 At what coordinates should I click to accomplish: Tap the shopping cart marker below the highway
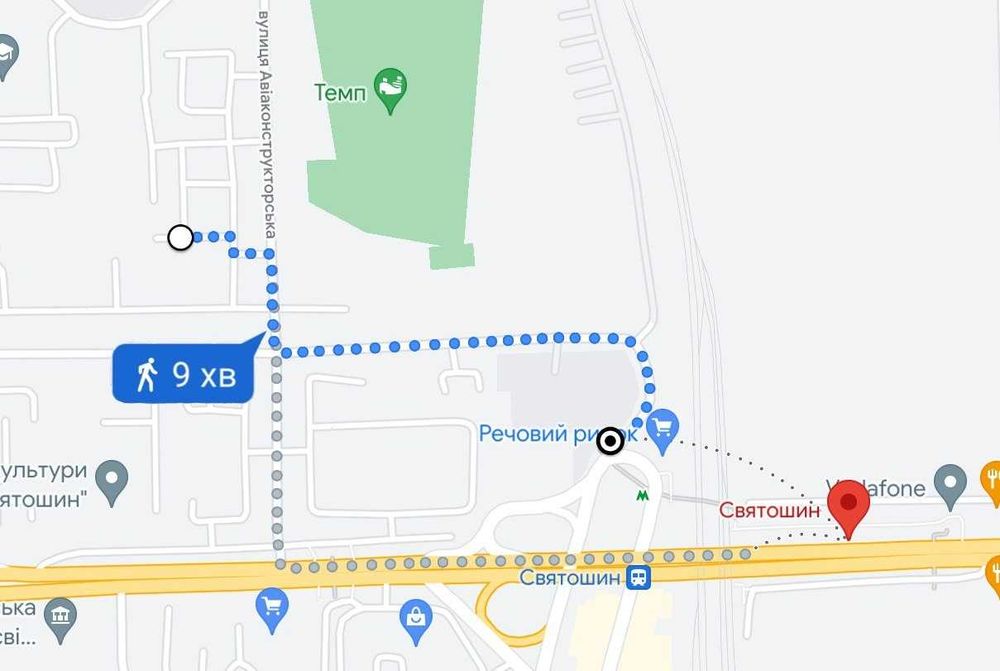[271, 605]
